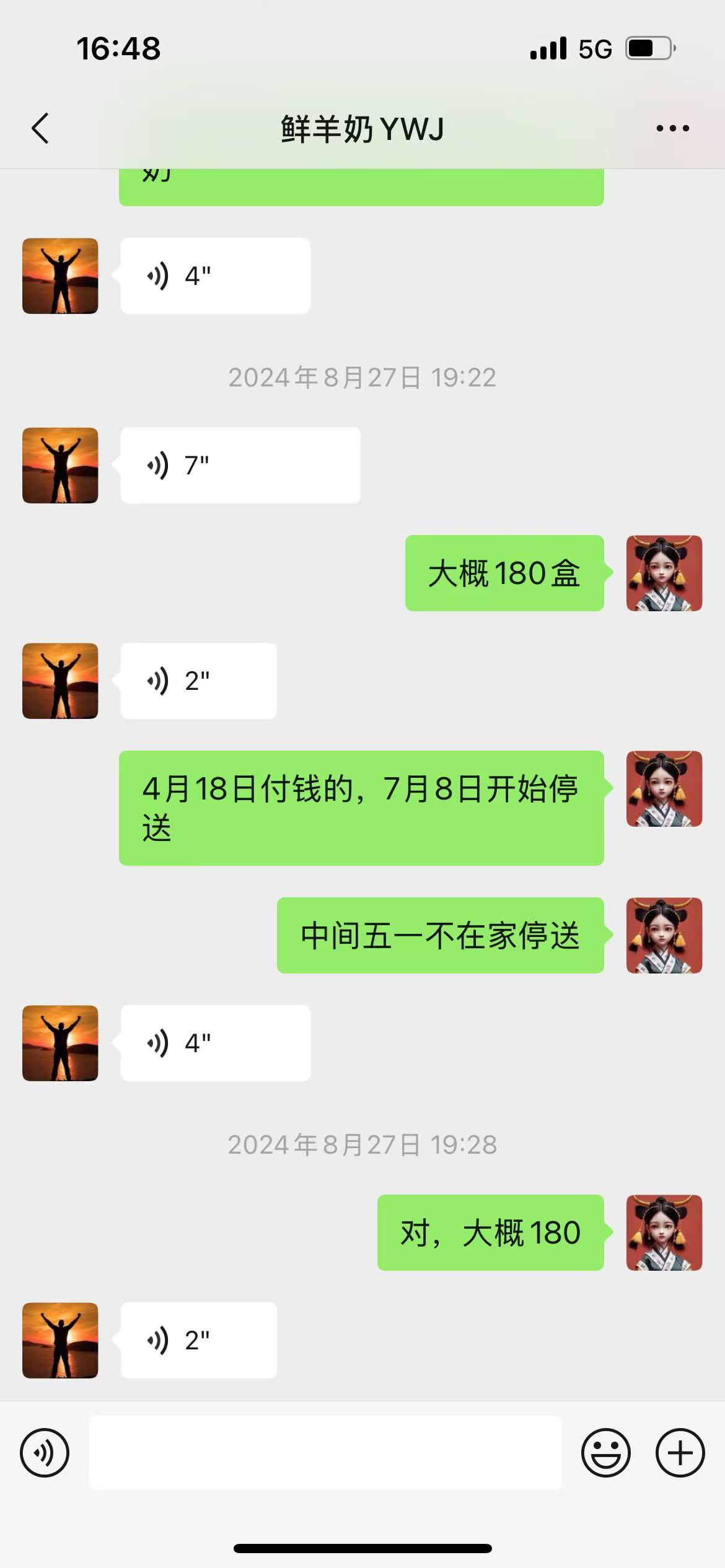Open the plus attachment menu
The height and width of the screenshot is (1568, 725).
680,1453
